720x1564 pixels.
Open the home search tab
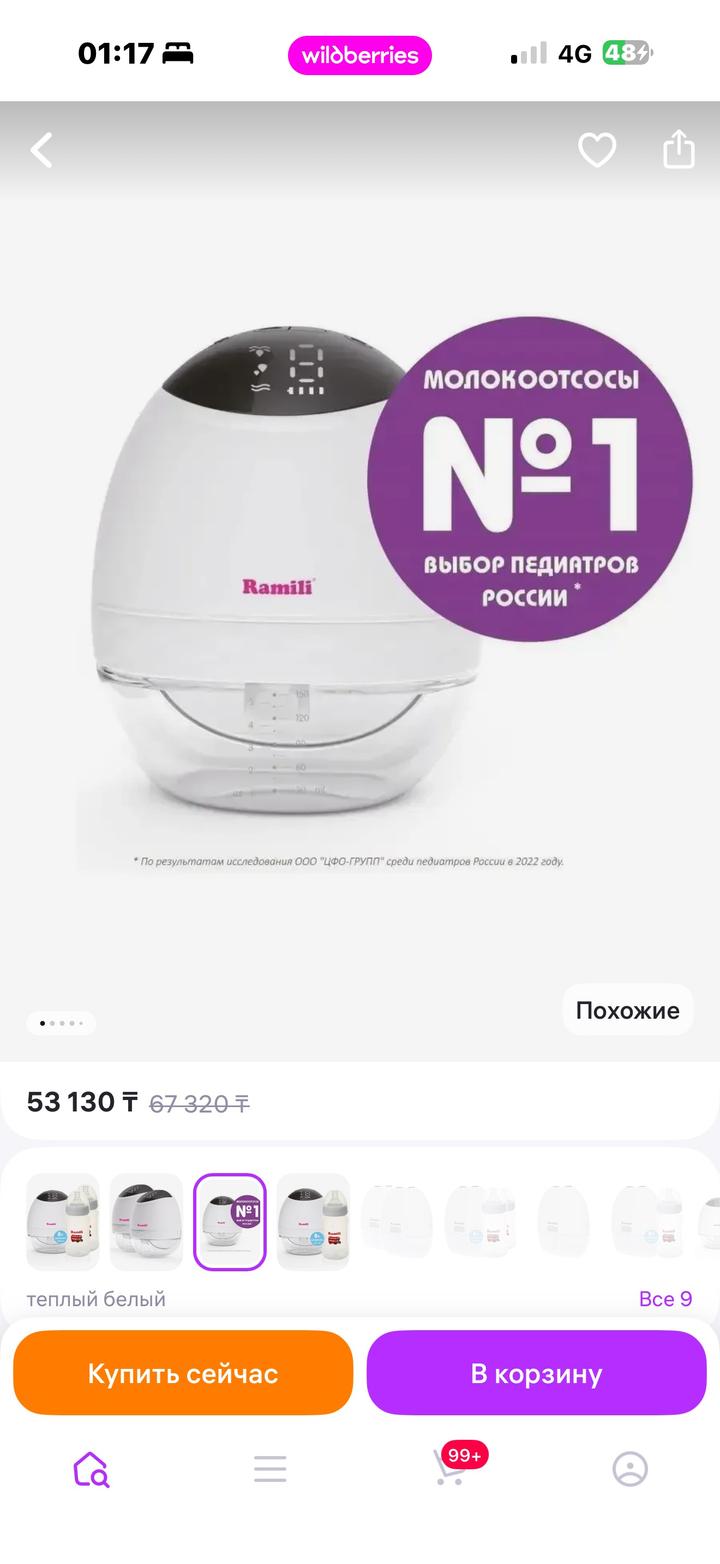tap(90, 1469)
